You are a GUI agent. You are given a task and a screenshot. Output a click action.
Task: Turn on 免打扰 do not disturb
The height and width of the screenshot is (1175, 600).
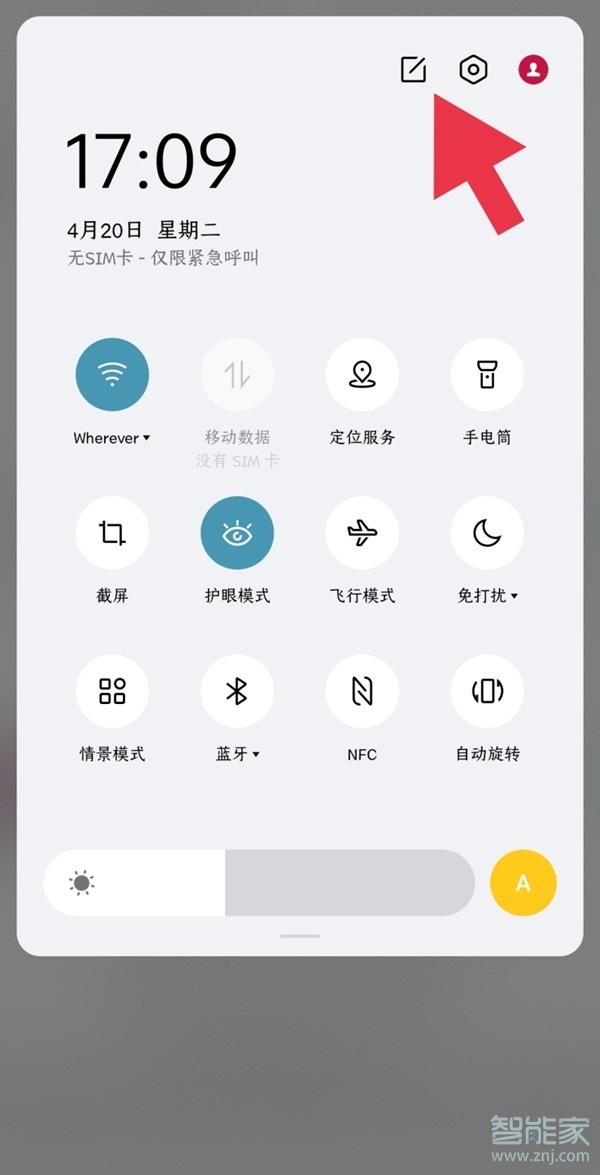click(487, 533)
